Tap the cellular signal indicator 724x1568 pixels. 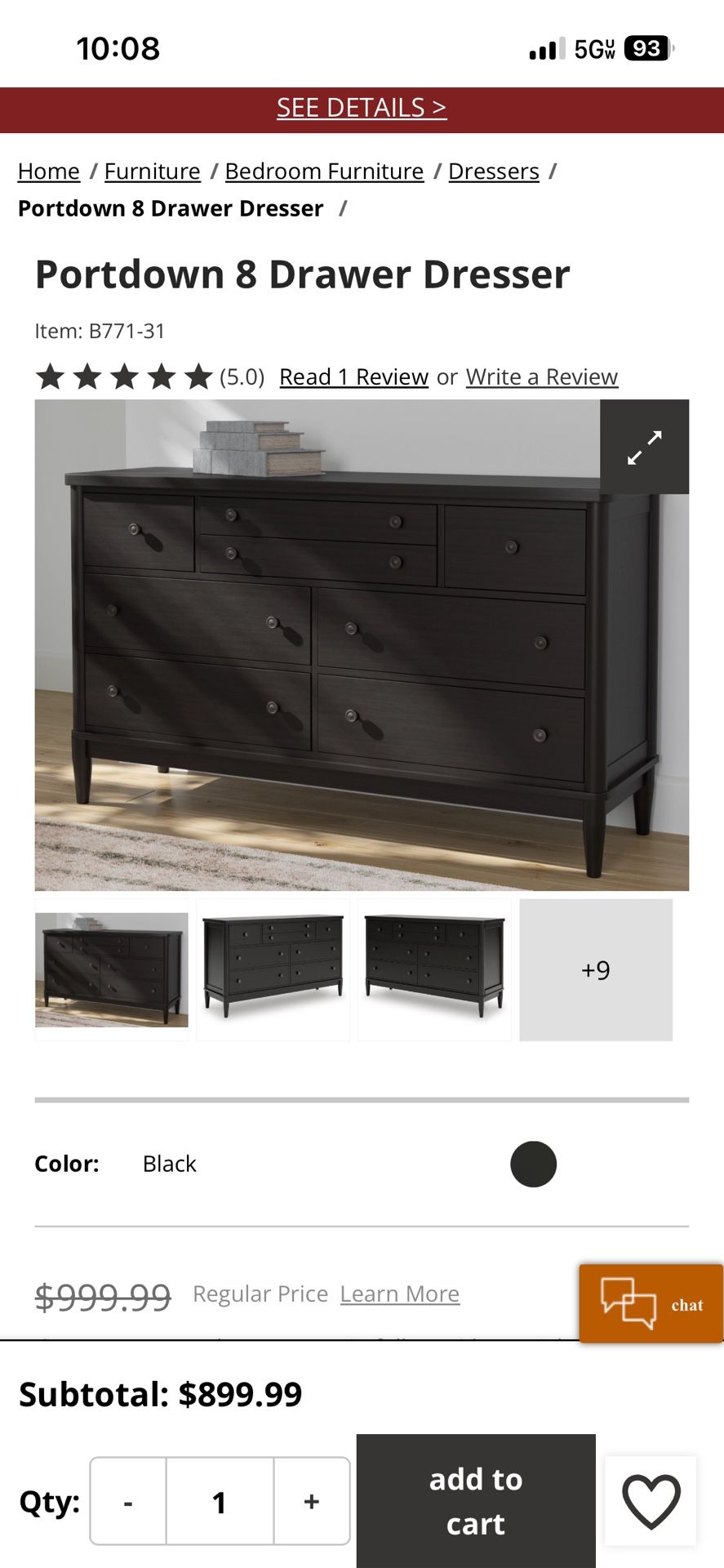click(x=545, y=49)
